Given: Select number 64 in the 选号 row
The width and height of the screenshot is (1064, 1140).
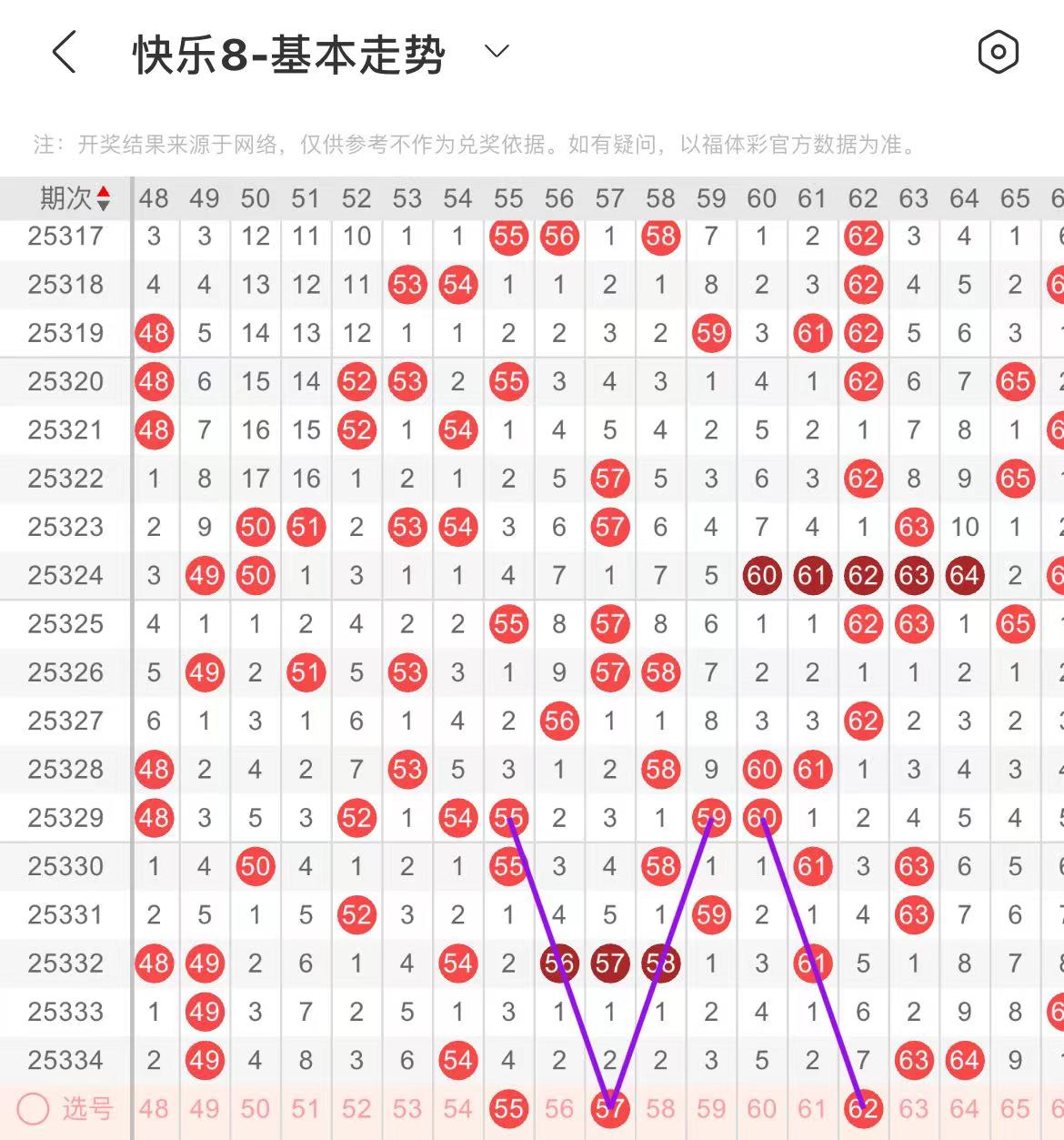Looking at the screenshot, I should point(964,1109).
